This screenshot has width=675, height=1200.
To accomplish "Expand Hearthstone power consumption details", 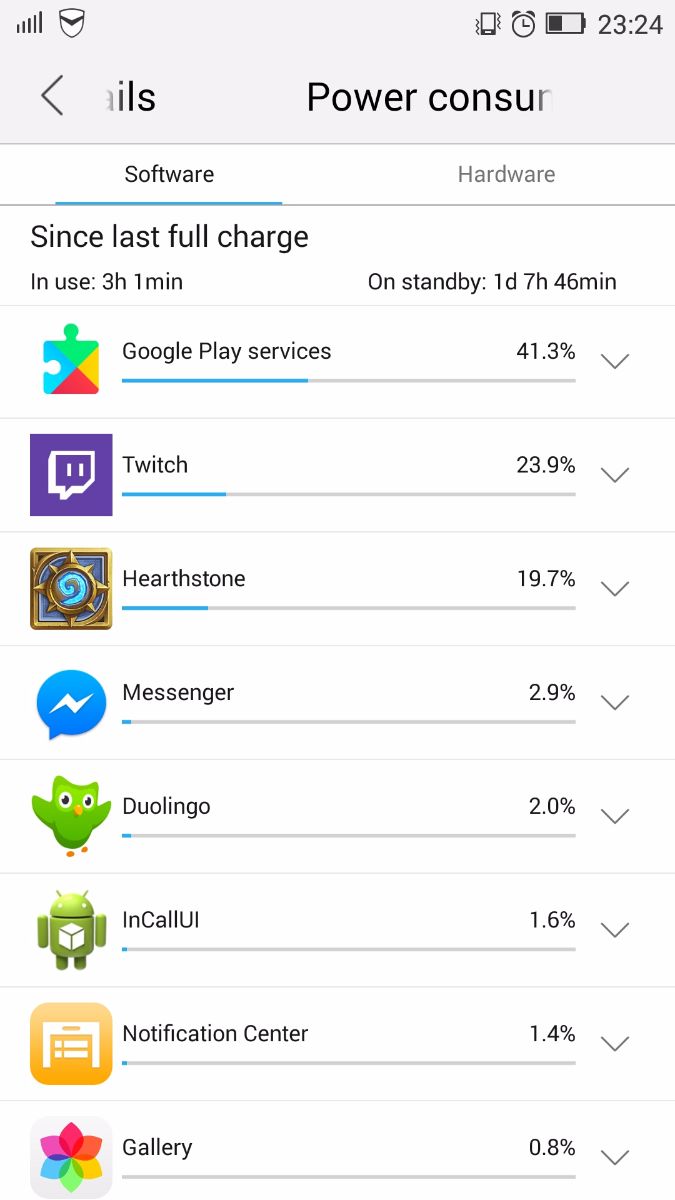I will click(615, 589).
